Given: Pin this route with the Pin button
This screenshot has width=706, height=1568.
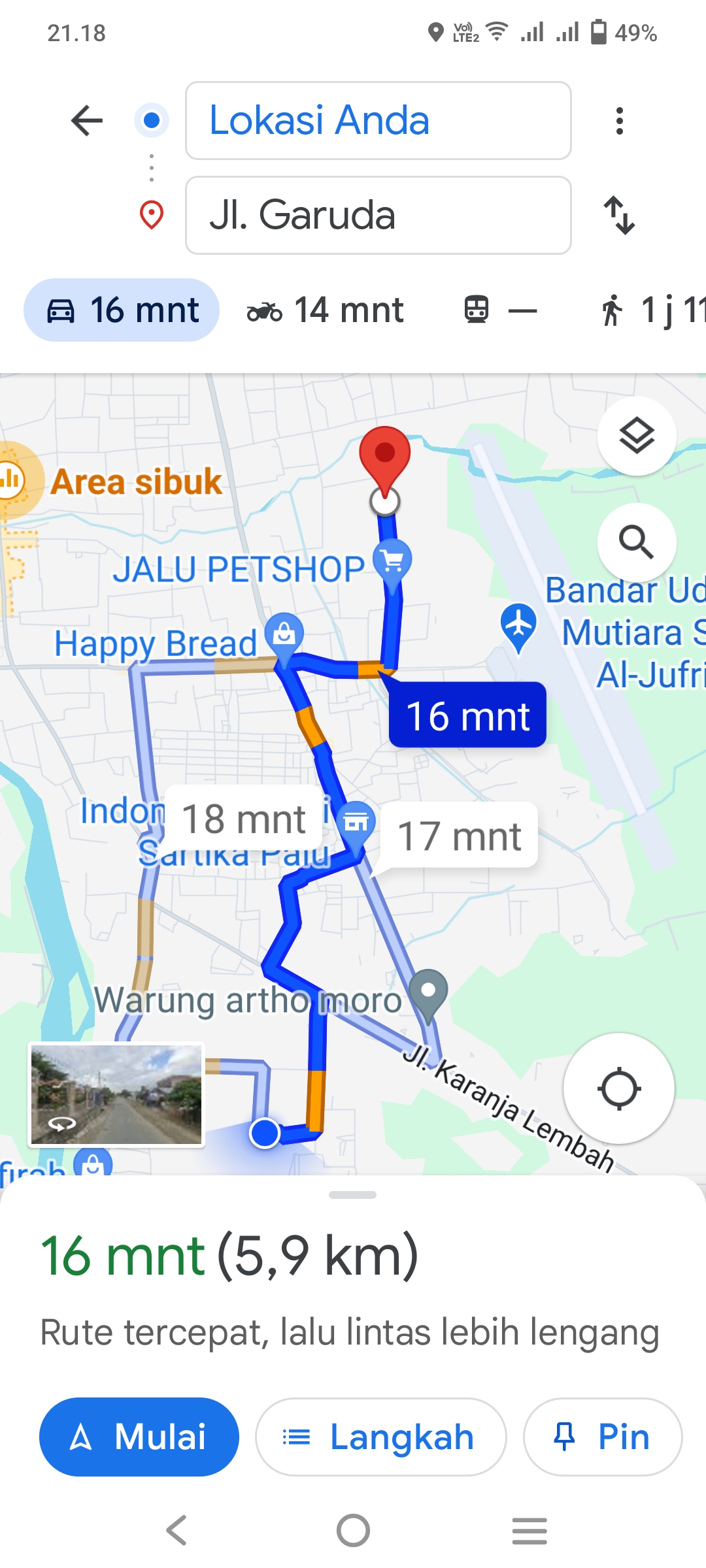Looking at the screenshot, I should [x=603, y=1437].
